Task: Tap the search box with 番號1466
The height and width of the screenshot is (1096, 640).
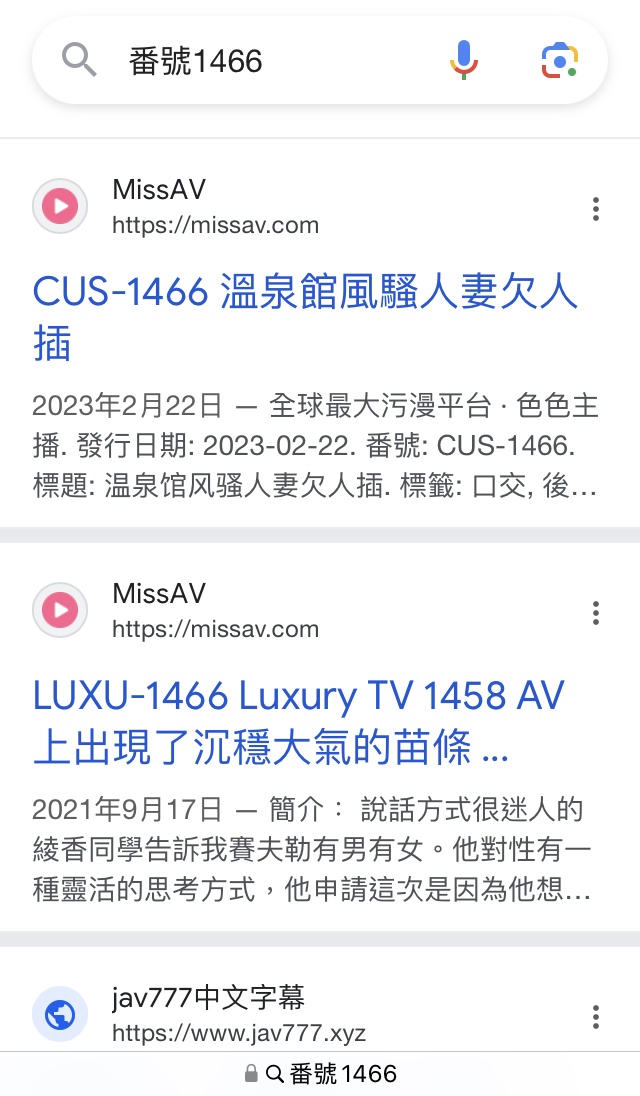Action: 270,61
